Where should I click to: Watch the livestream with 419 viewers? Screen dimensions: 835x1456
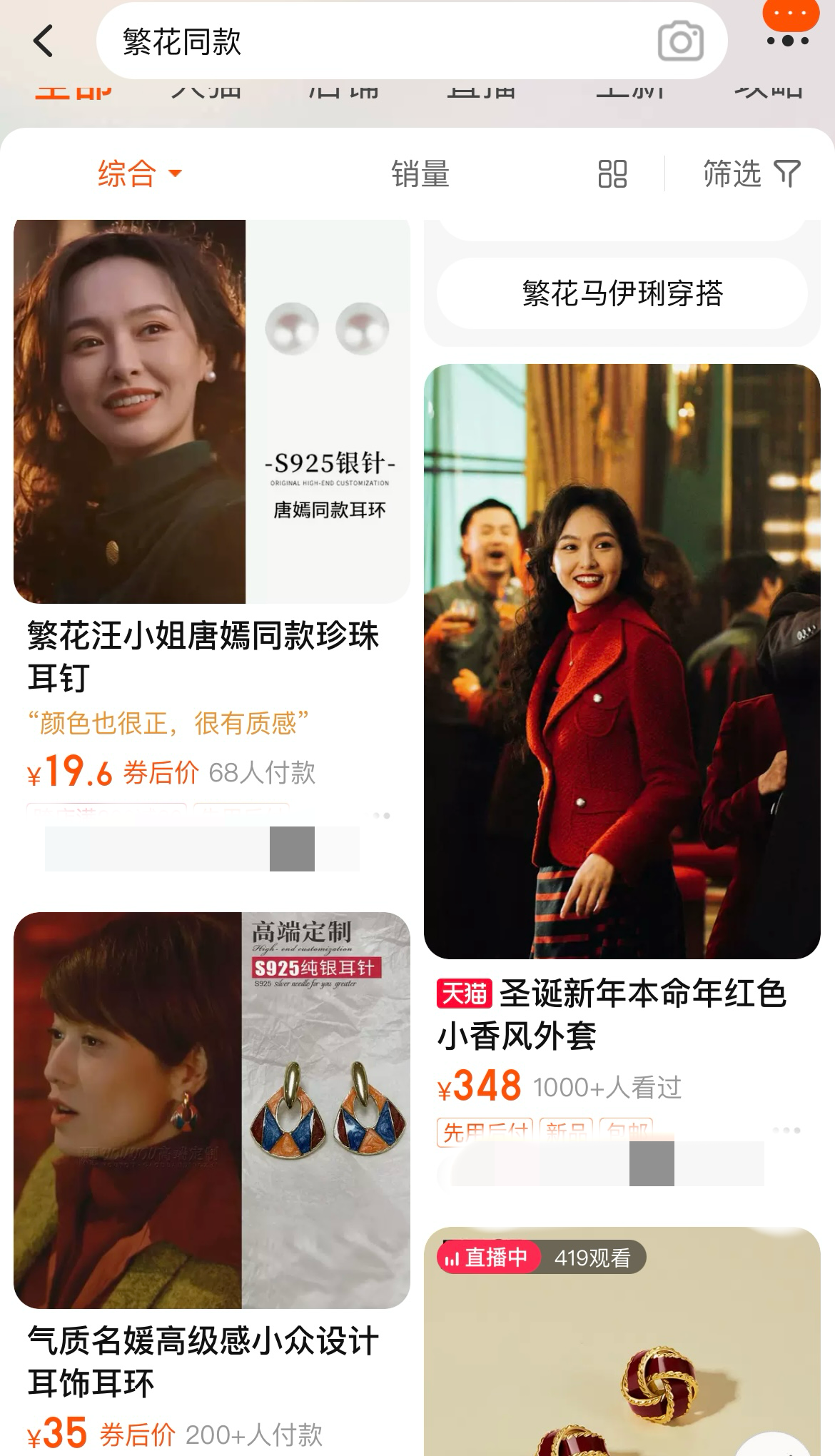pyautogui.click(x=622, y=1342)
